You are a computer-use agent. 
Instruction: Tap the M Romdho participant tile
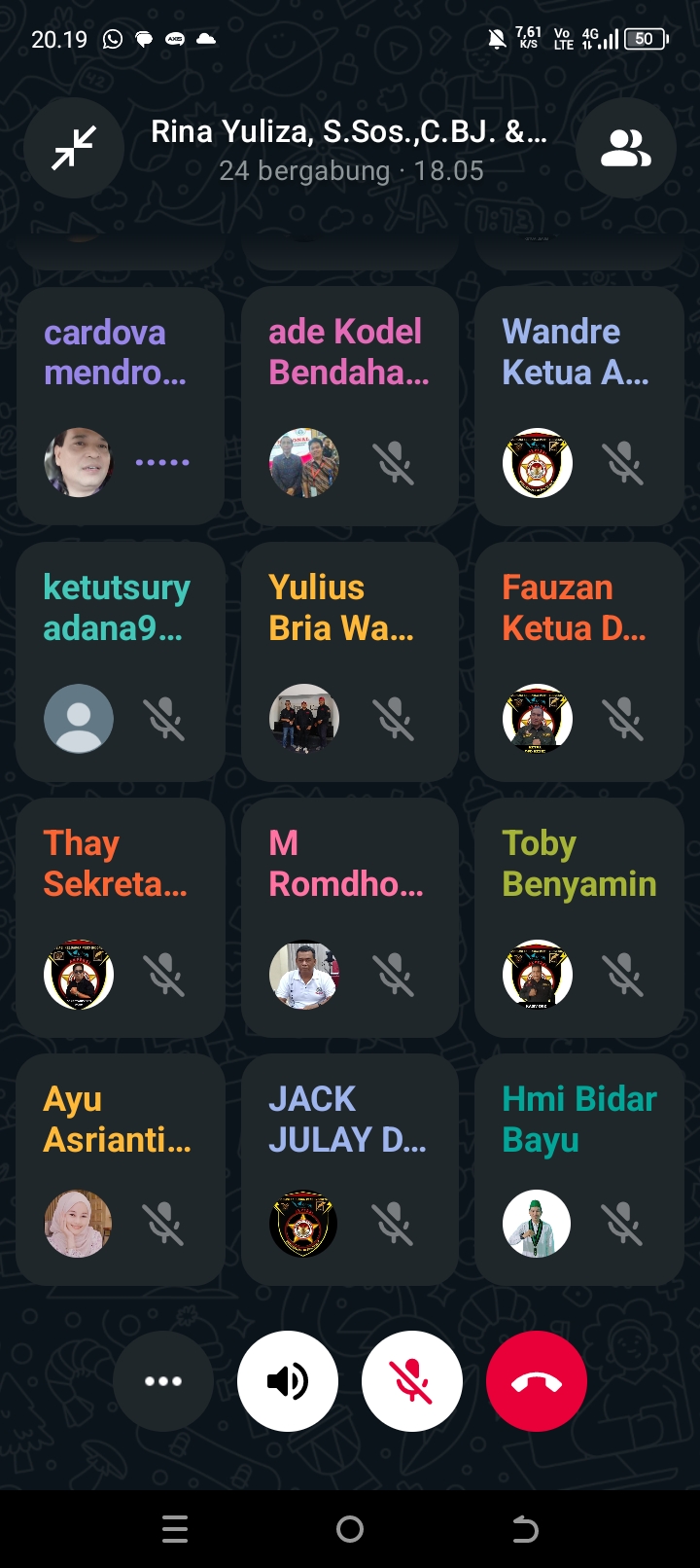point(350,917)
